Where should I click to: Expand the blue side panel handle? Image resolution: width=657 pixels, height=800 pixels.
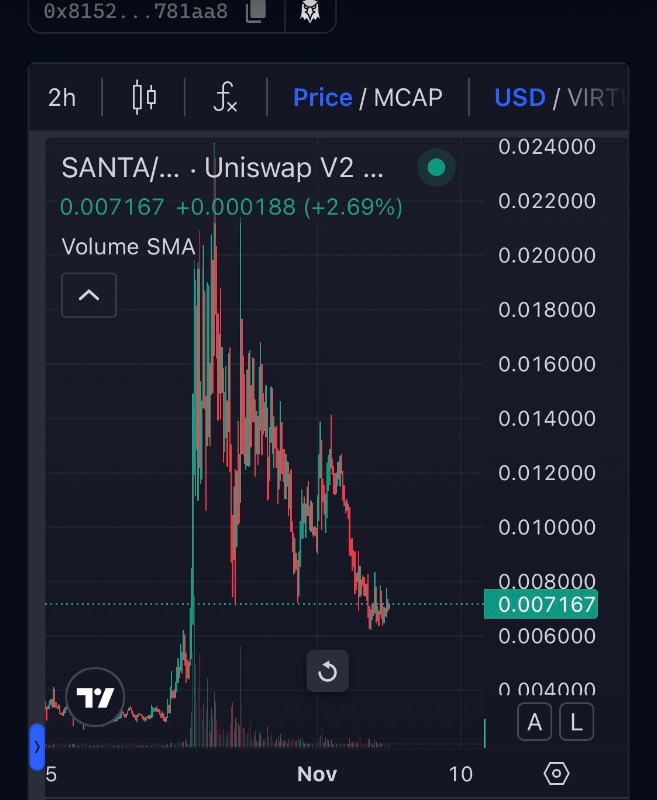(x=37, y=746)
